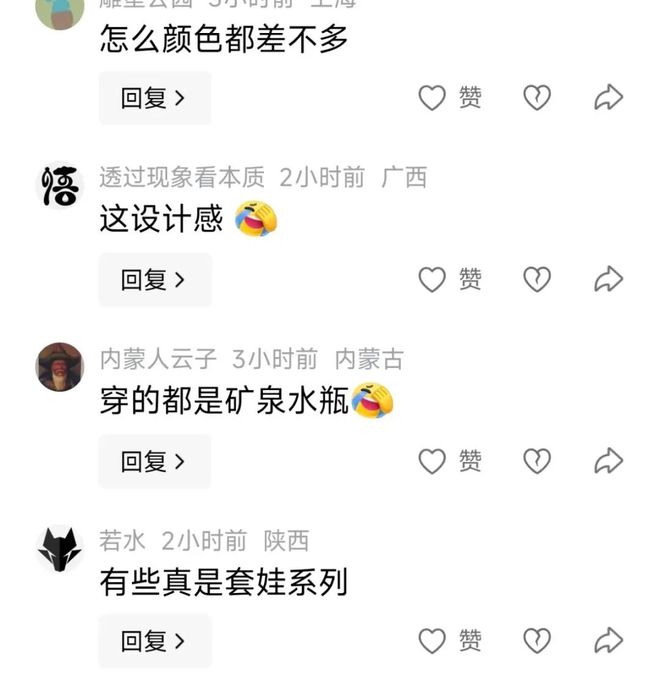Like 若水's comment
Viewport: 660px width, 692px height.
[432, 641]
